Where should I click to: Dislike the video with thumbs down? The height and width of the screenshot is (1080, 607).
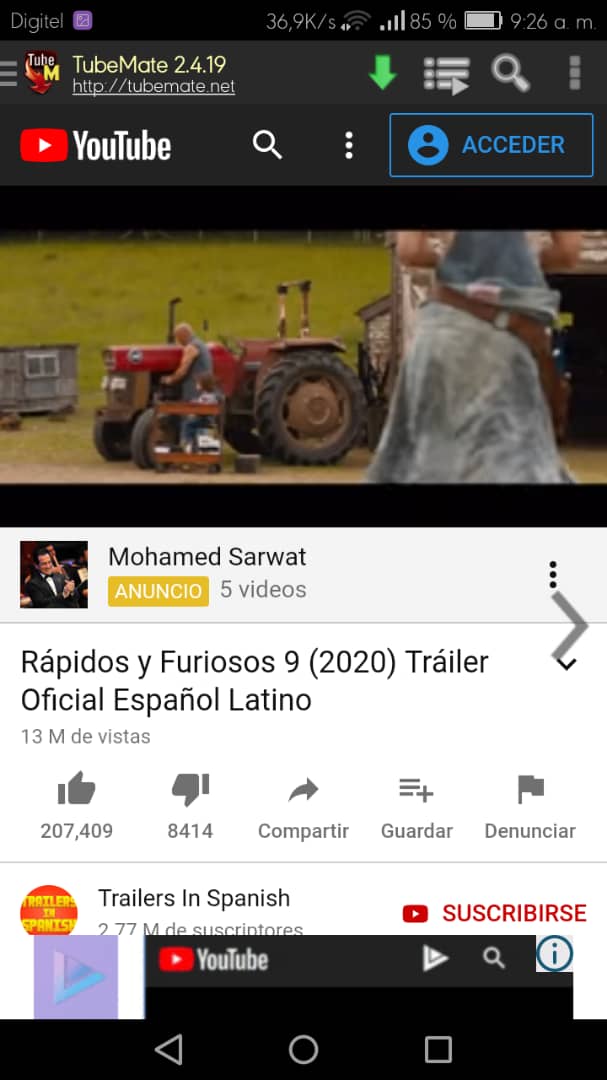[x=190, y=791]
